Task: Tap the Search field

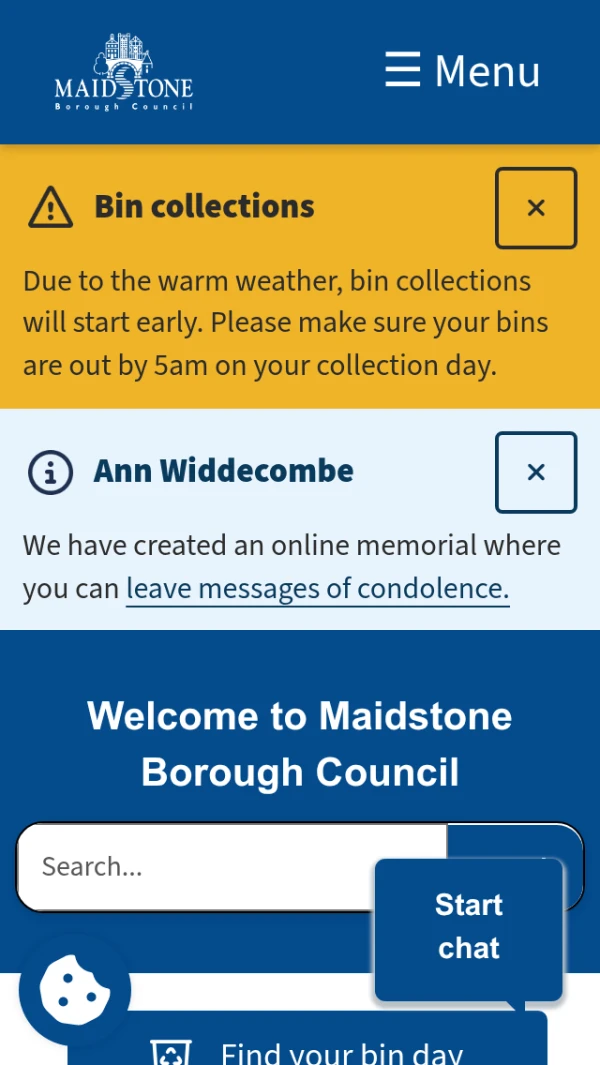Action: tap(232, 867)
